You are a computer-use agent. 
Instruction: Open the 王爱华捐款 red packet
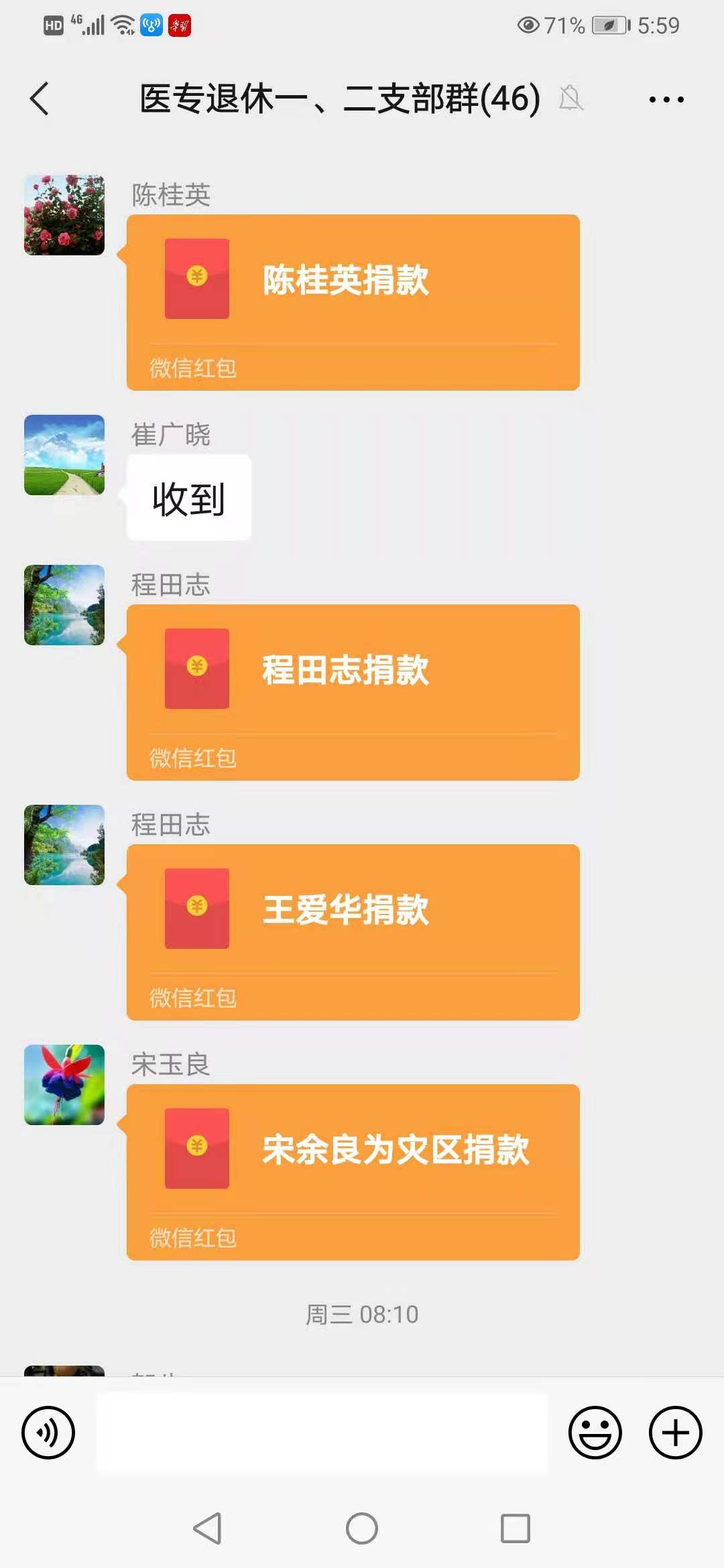353,932
